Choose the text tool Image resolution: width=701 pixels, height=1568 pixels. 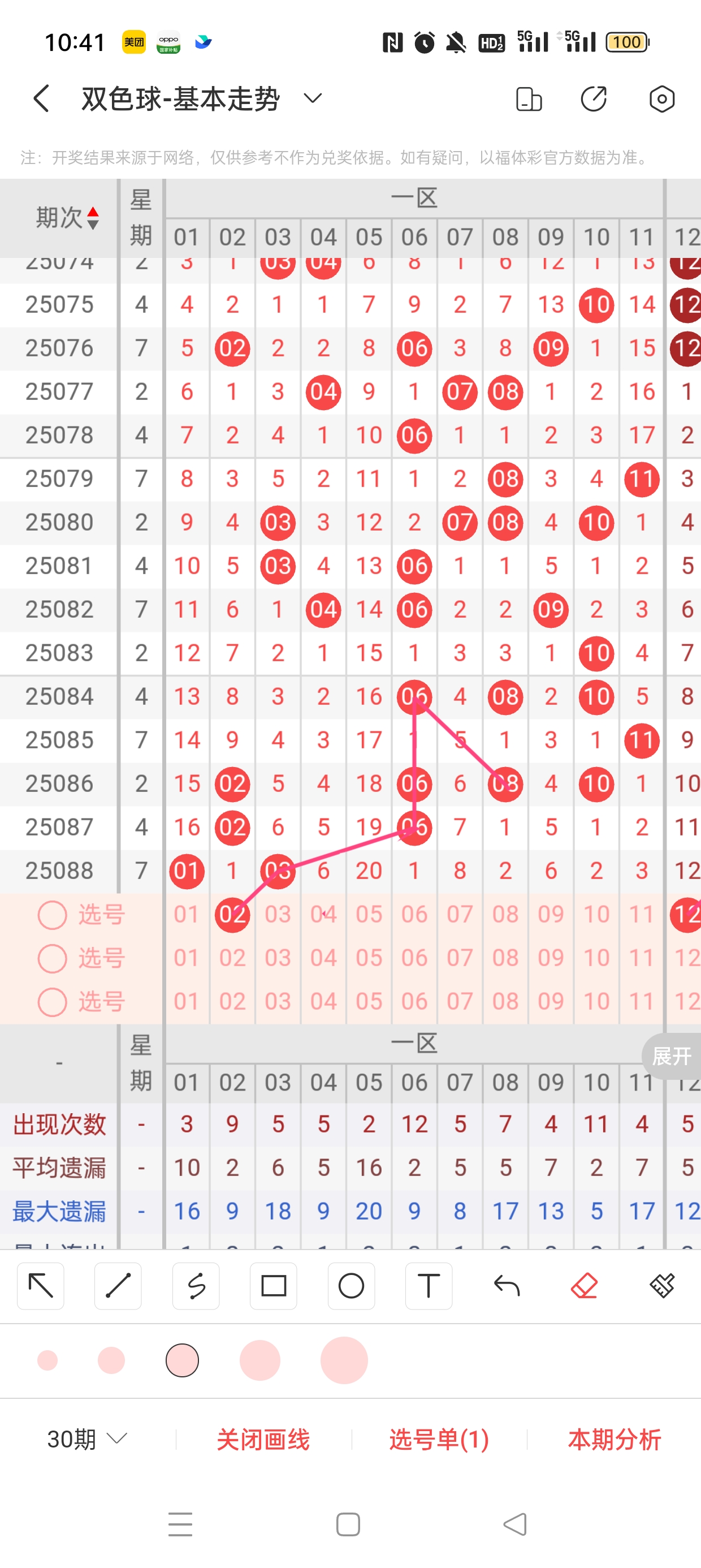click(x=429, y=1286)
